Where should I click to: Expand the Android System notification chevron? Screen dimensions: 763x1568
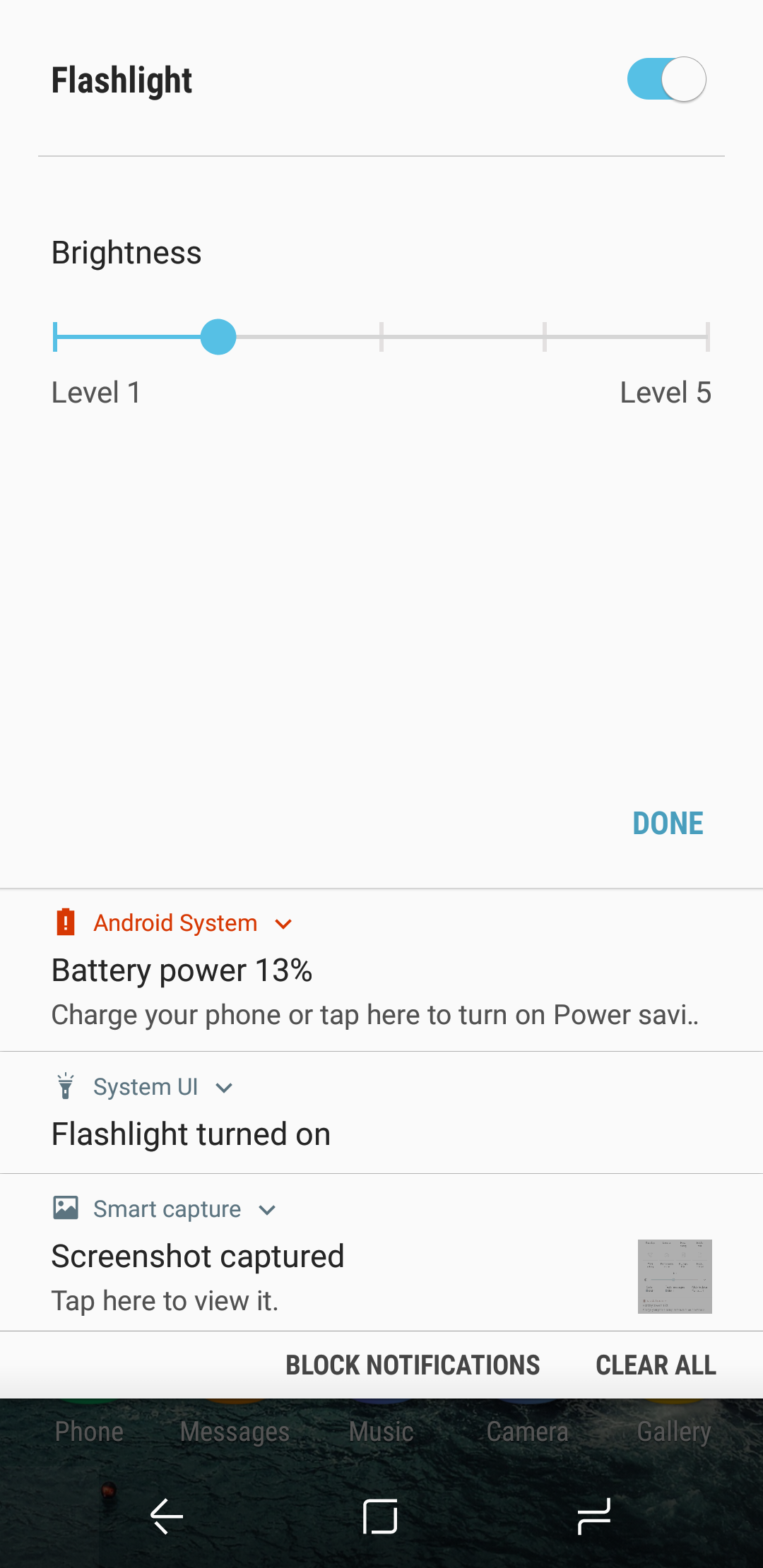(x=283, y=924)
